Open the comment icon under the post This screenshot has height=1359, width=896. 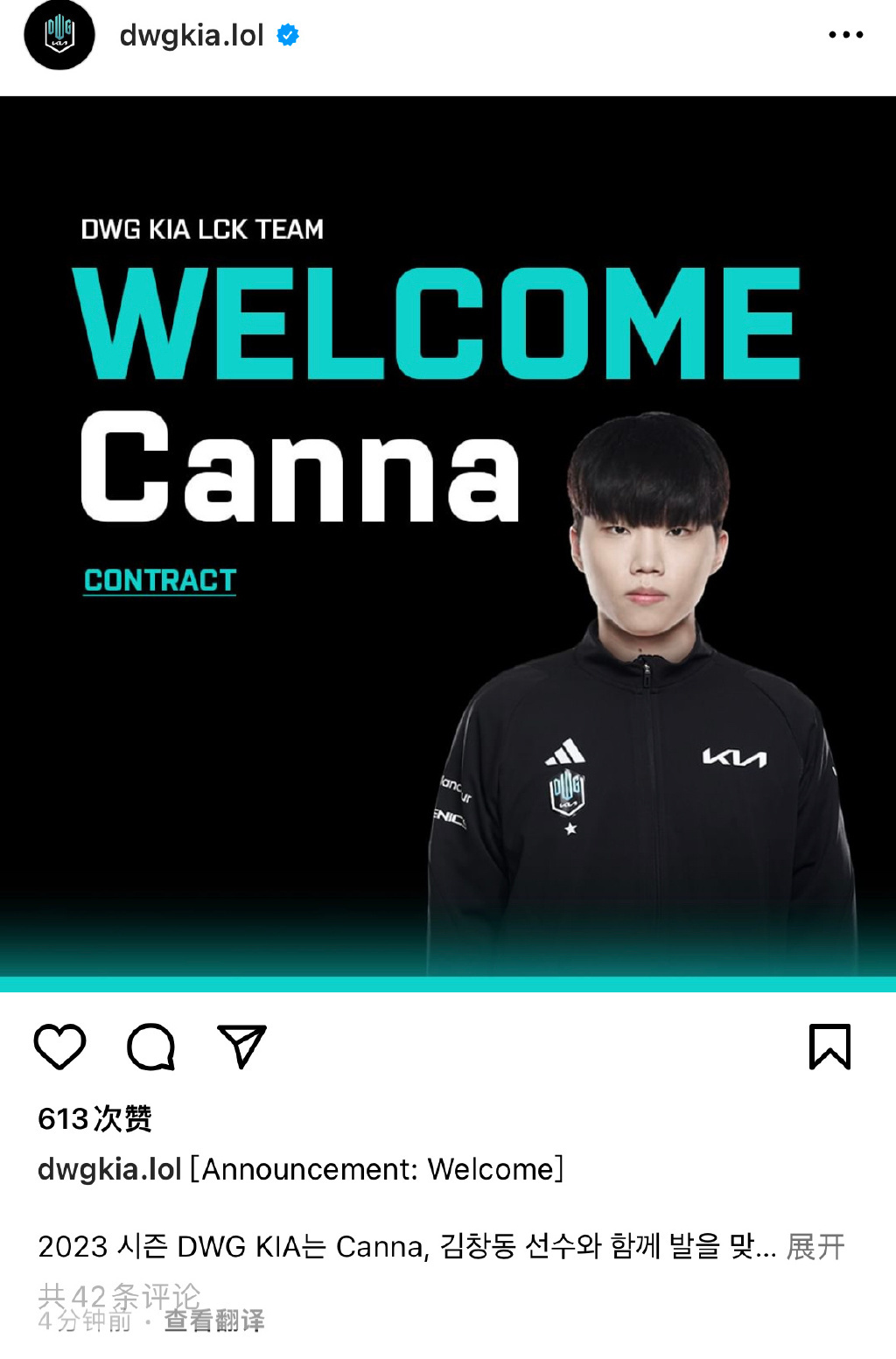coord(151,1047)
